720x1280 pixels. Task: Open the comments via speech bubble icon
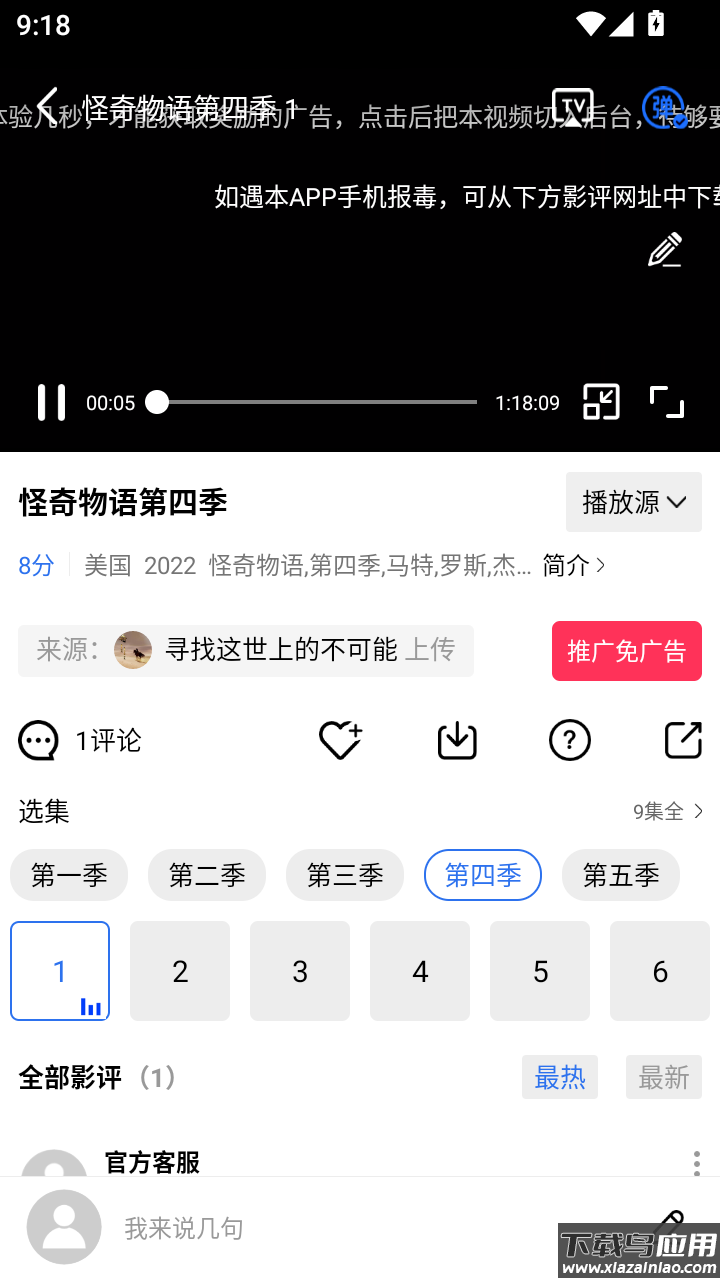pyautogui.click(x=38, y=740)
